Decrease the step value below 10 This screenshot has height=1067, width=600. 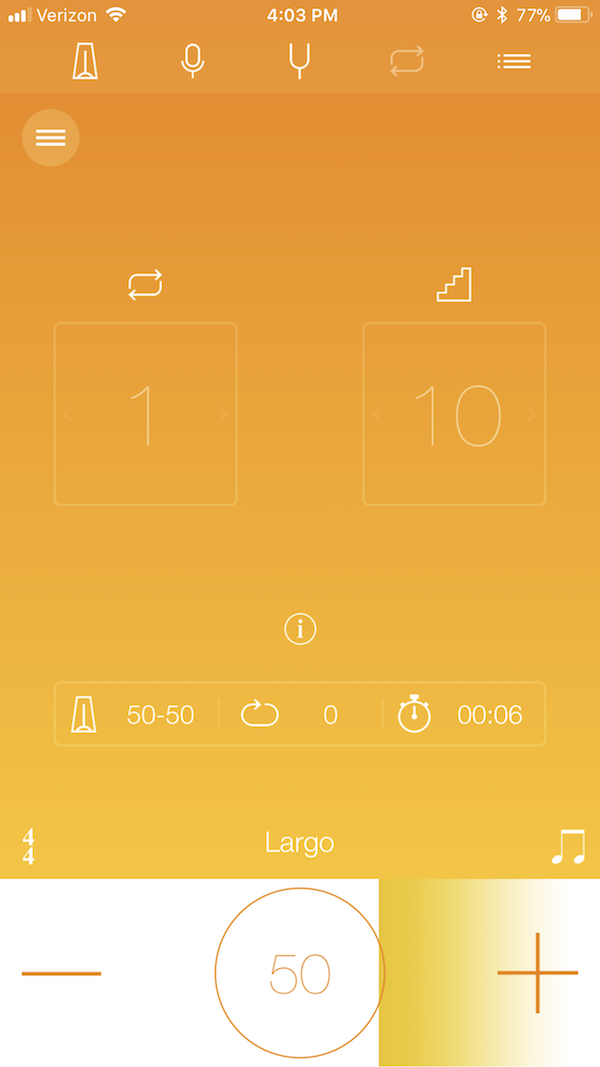click(x=377, y=414)
